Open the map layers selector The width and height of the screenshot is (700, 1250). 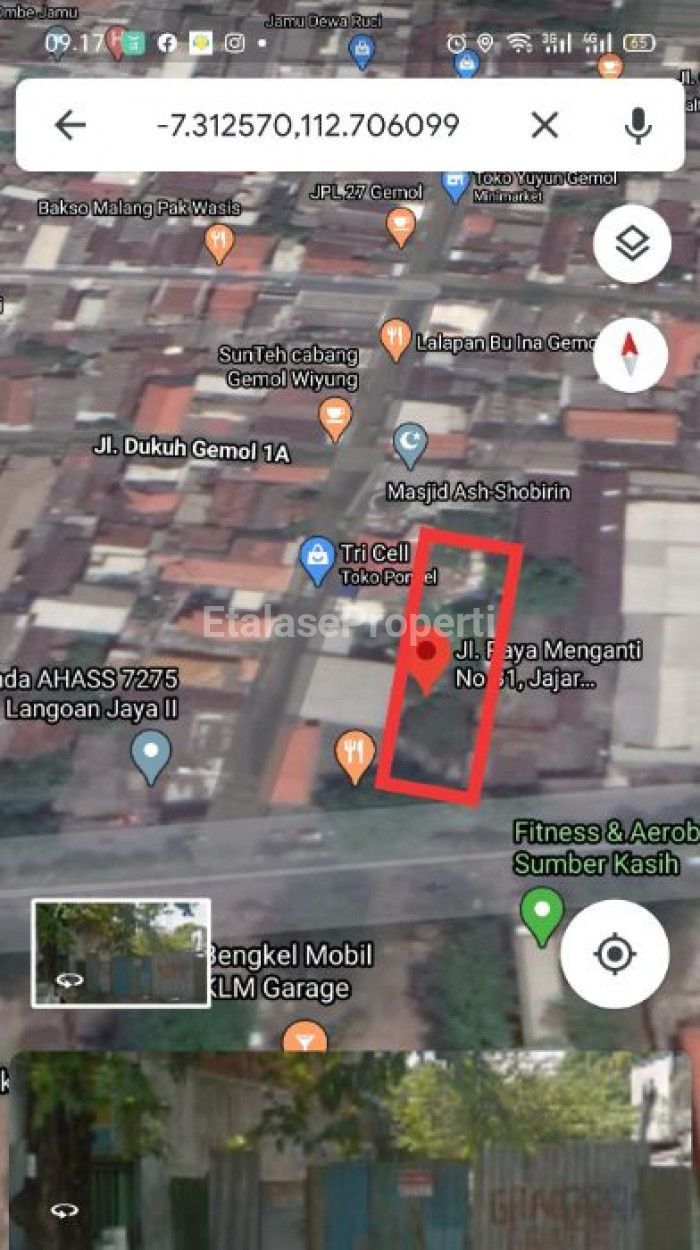point(631,244)
